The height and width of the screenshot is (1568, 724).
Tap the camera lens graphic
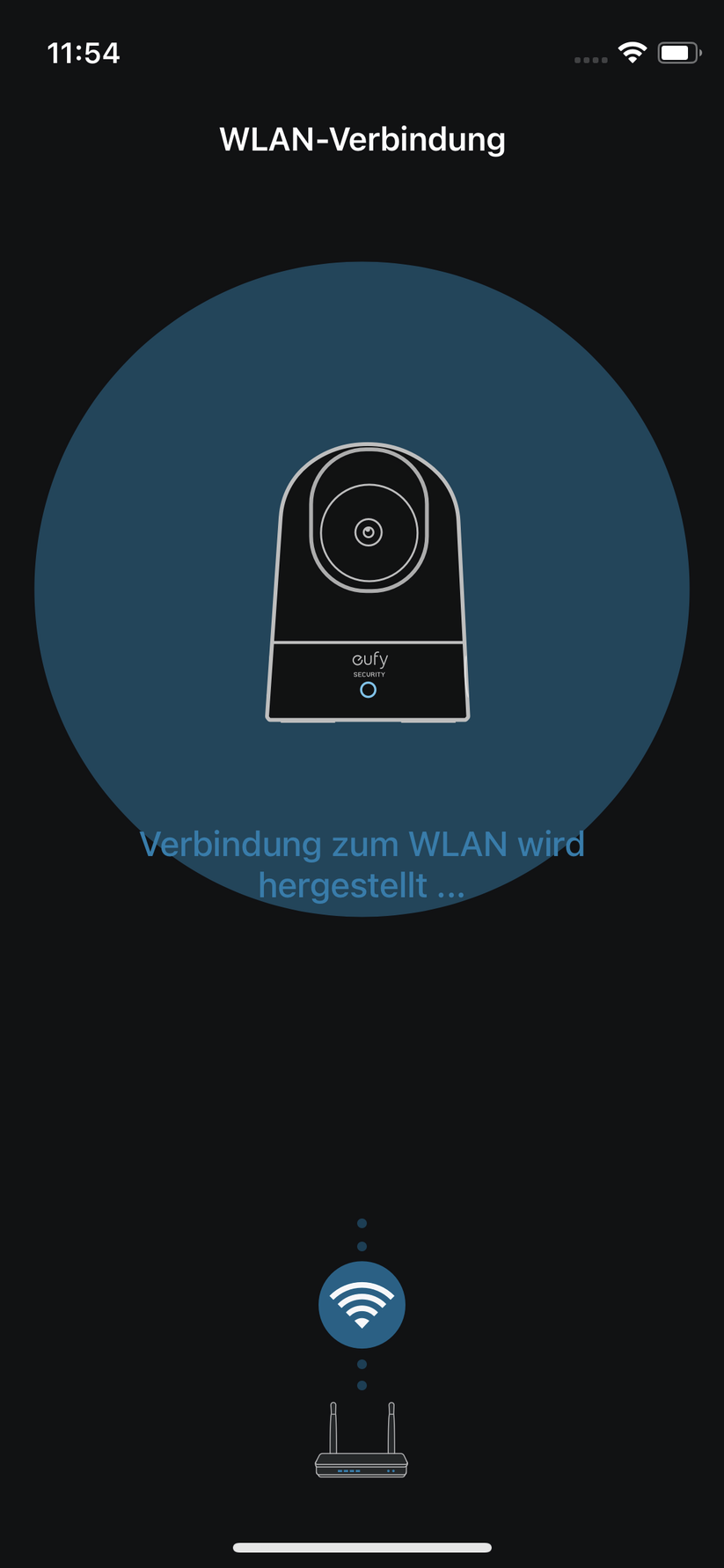click(x=369, y=532)
